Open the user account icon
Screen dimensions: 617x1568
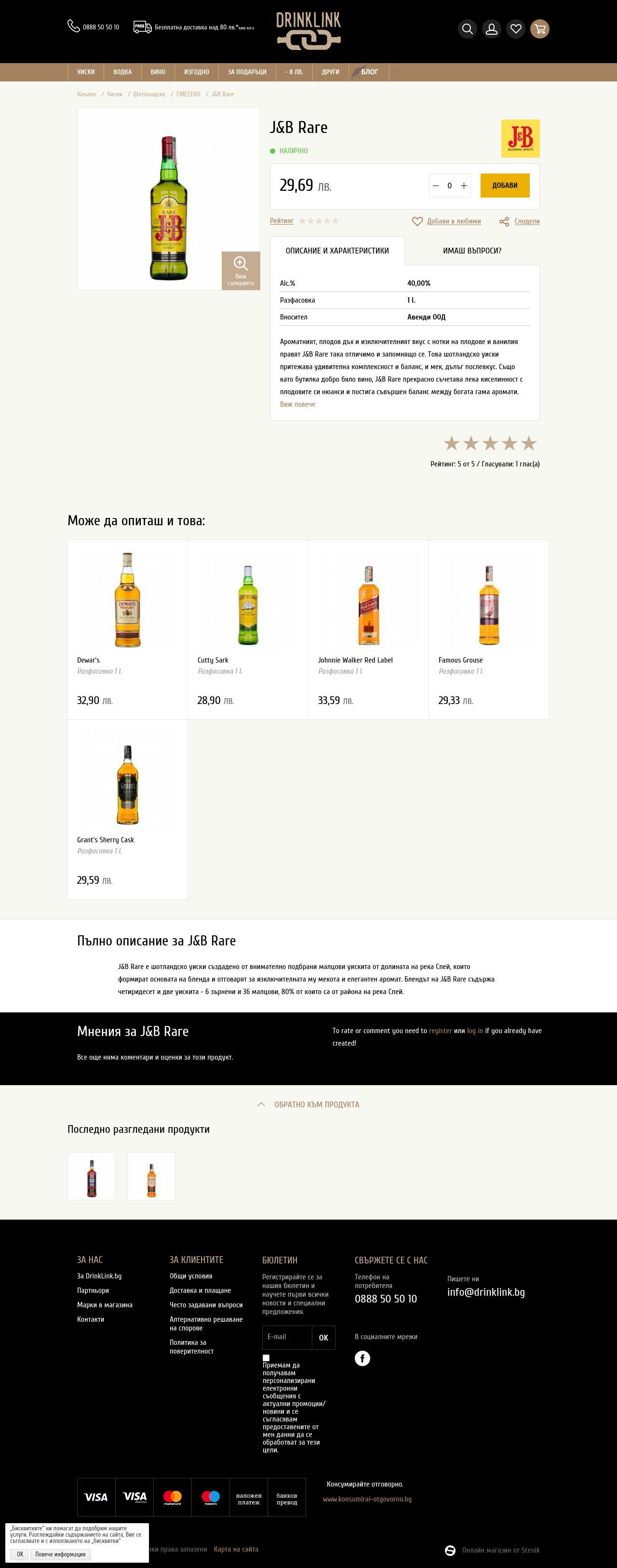tap(492, 28)
